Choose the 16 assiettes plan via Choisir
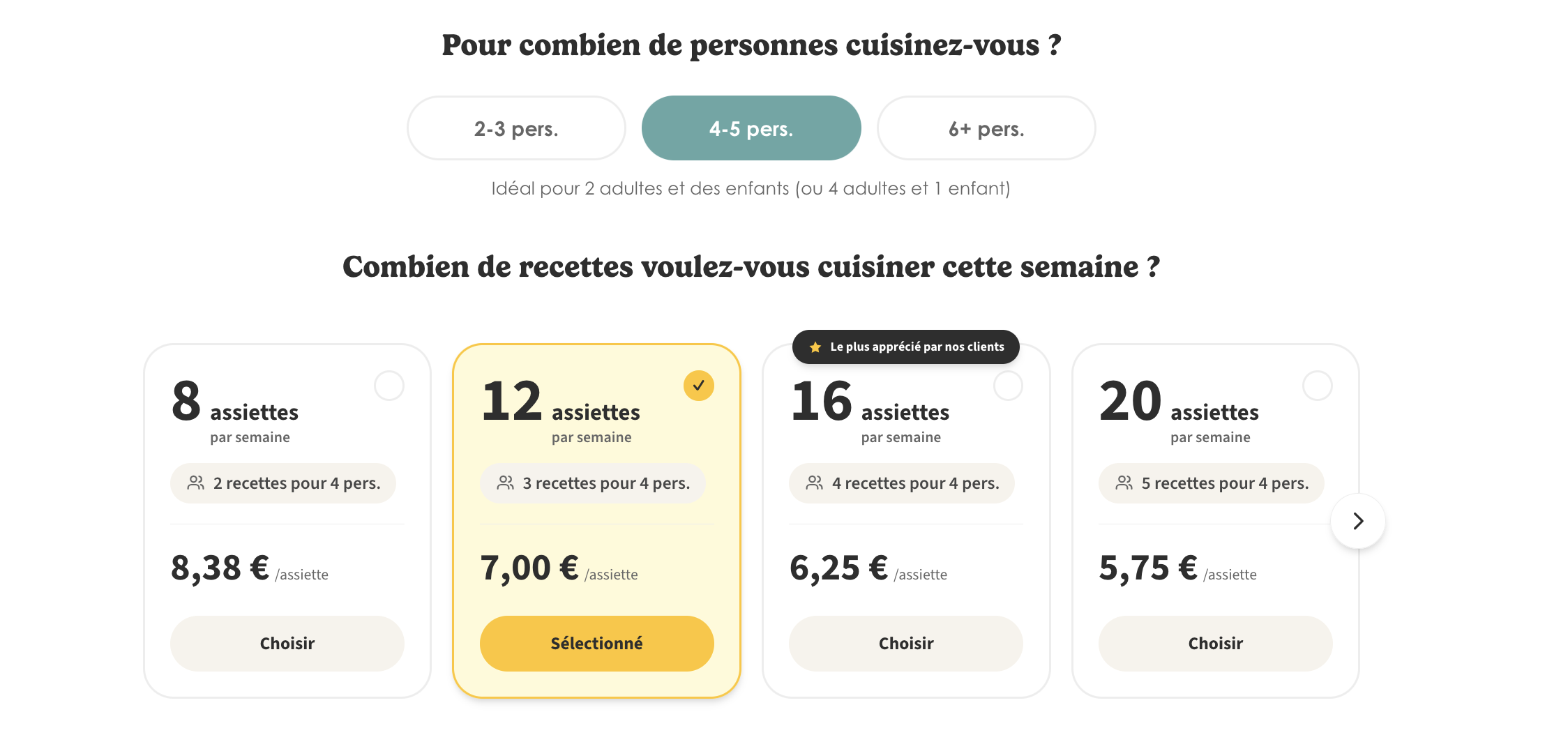1568x735 pixels. [x=906, y=643]
